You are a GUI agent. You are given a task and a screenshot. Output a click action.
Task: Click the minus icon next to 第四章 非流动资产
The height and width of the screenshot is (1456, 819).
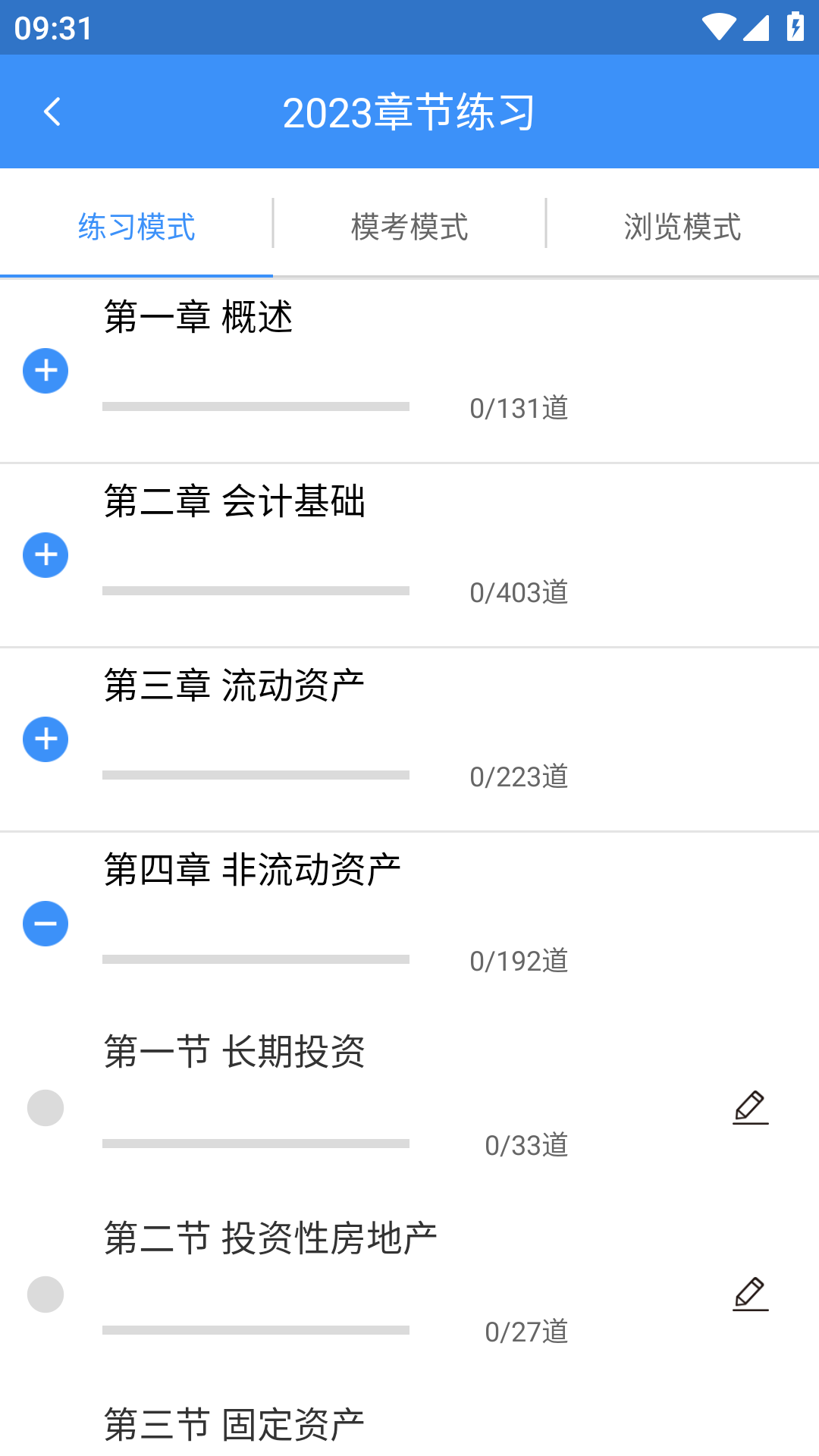[45, 924]
